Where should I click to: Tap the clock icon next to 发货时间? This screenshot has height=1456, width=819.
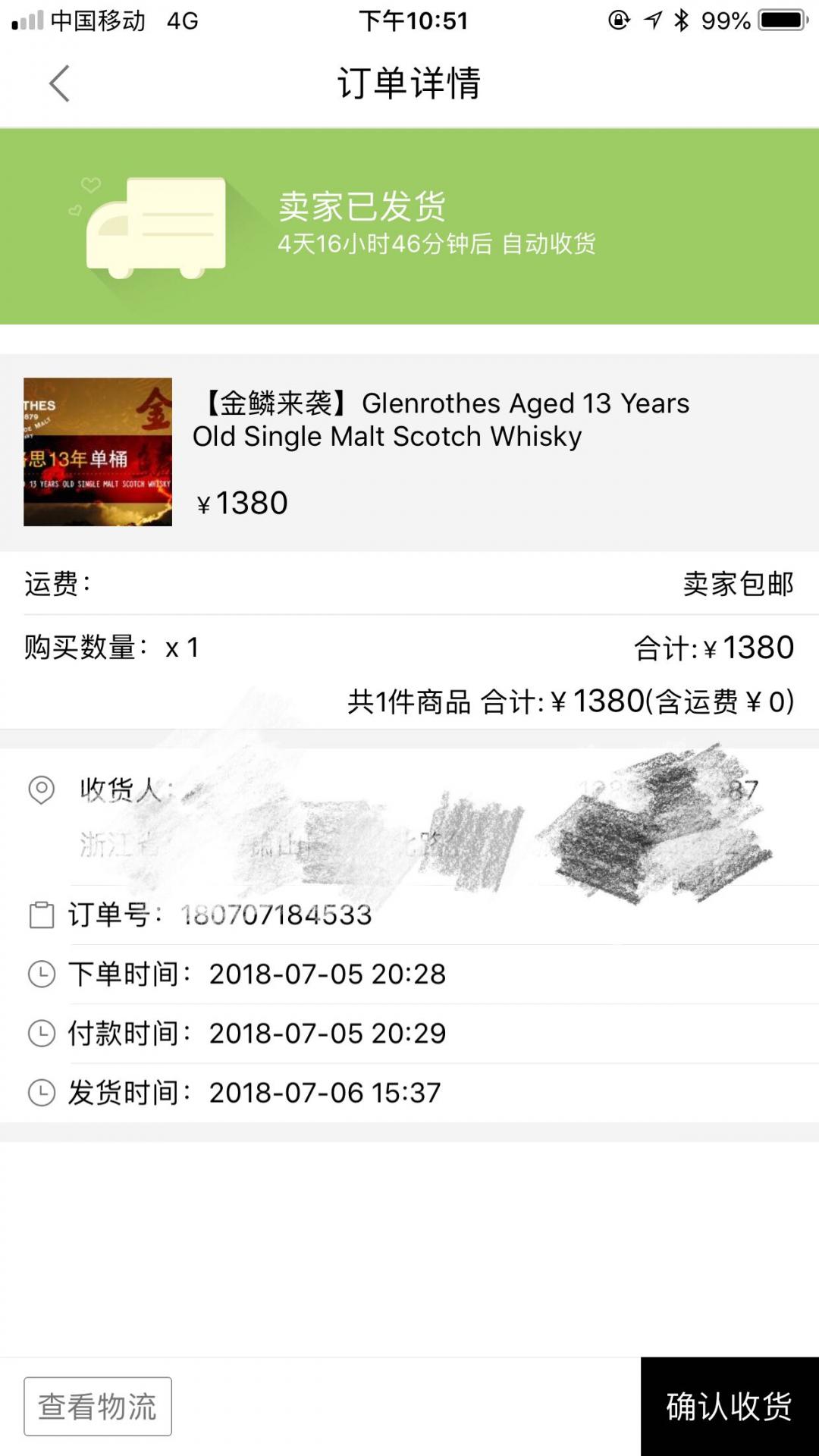click(42, 1092)
